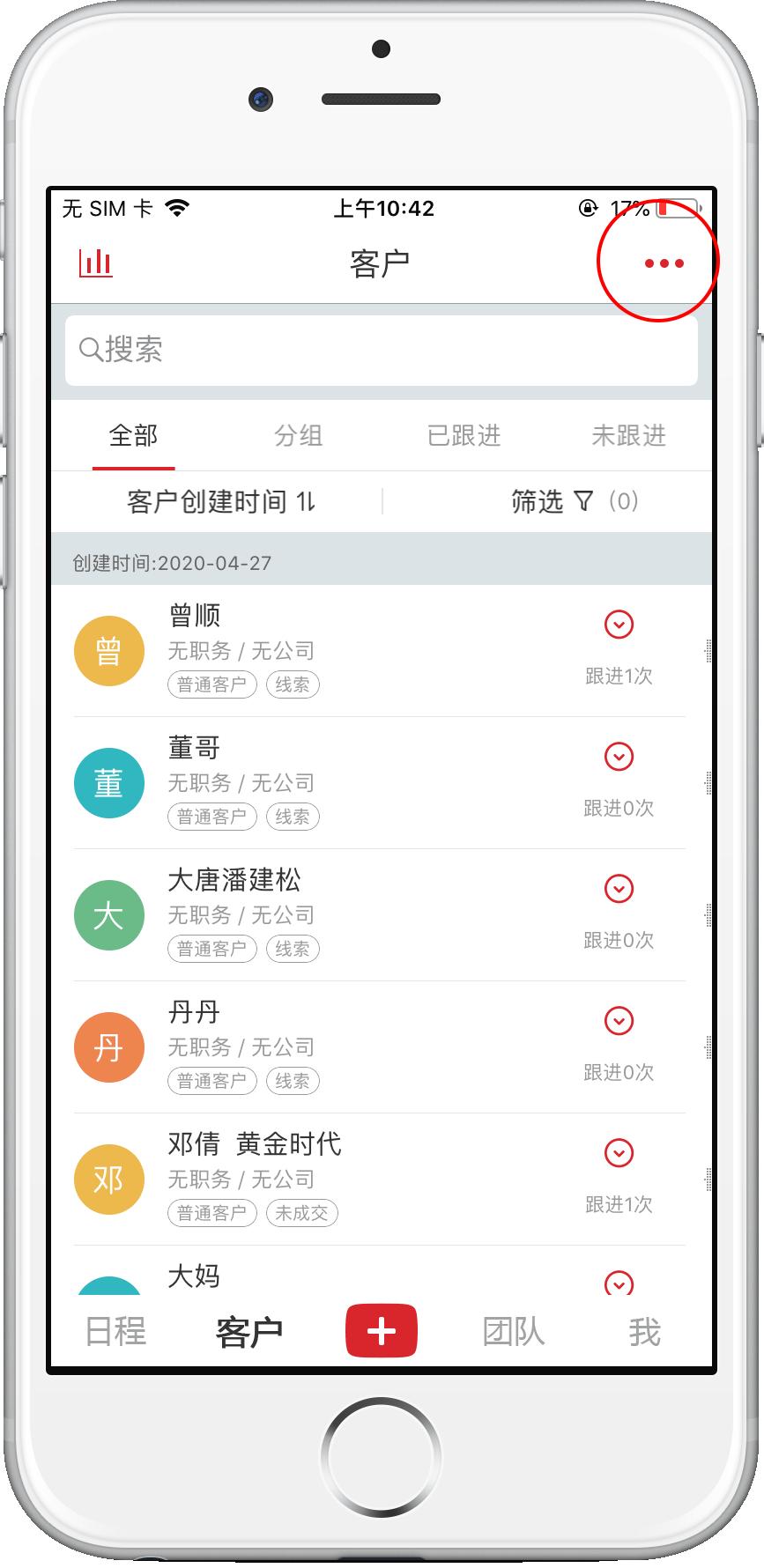
Task: Tap the red plus add button
Action: tap(381, 1330)
